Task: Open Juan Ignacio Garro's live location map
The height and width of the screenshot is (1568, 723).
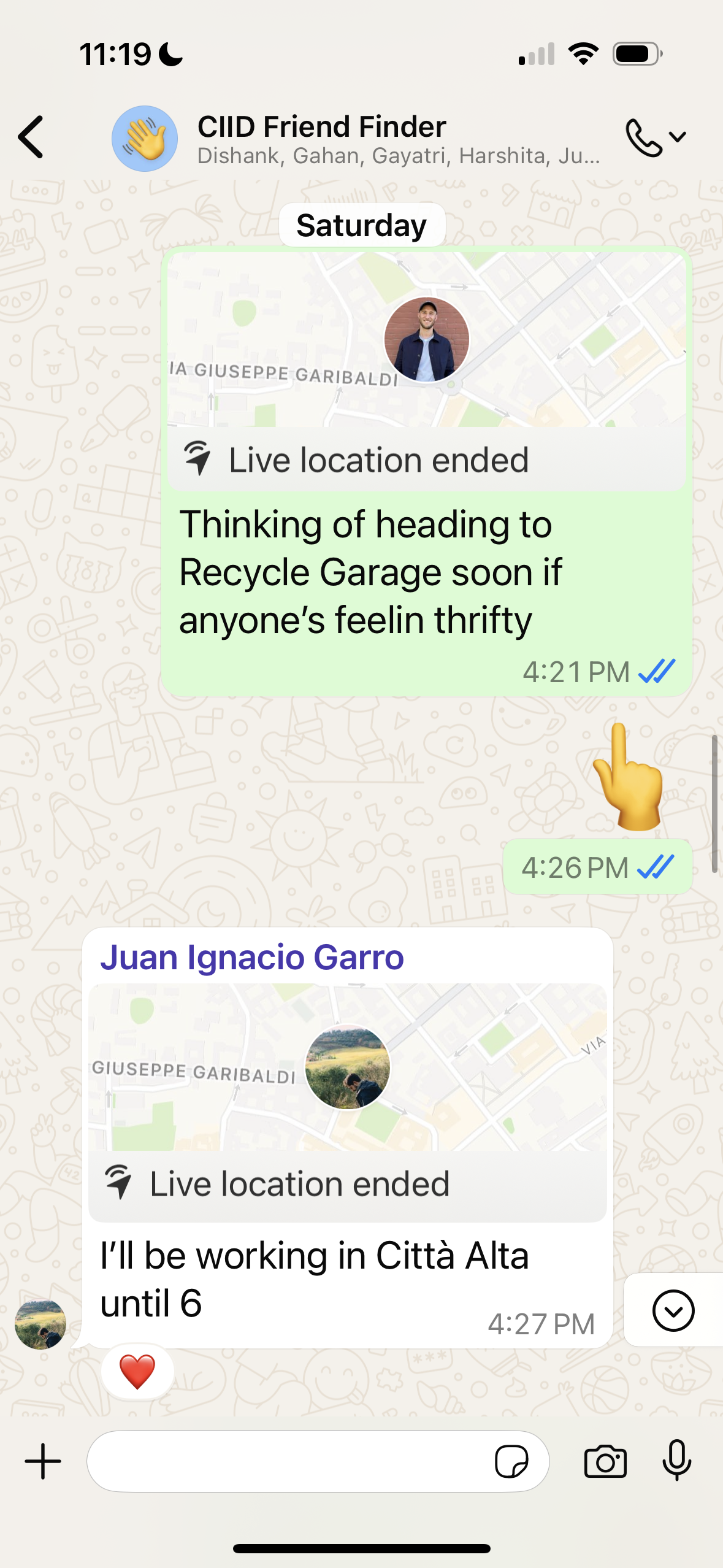Action: click(x=347, y=1067)
